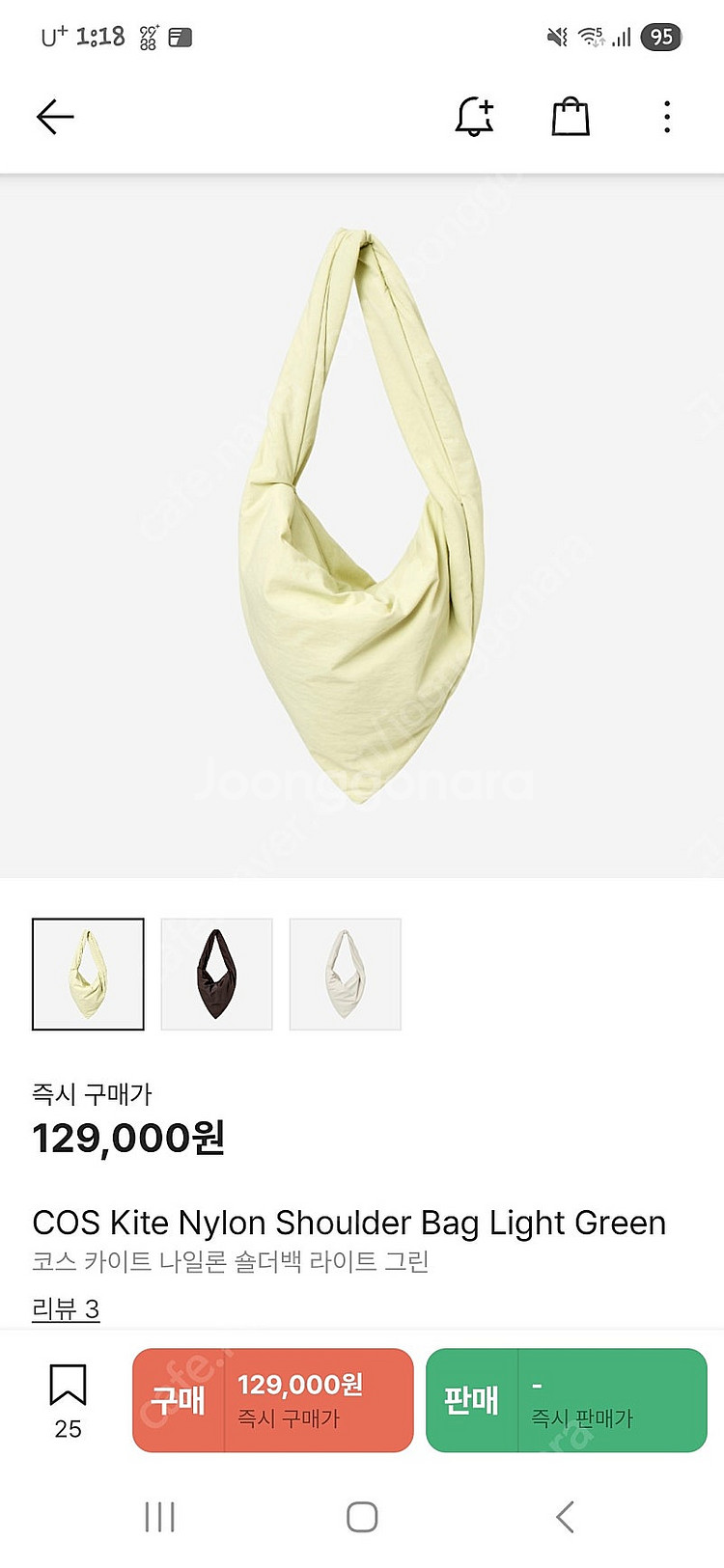Open recent apps from navigation bar

[x=159, y=1517]
